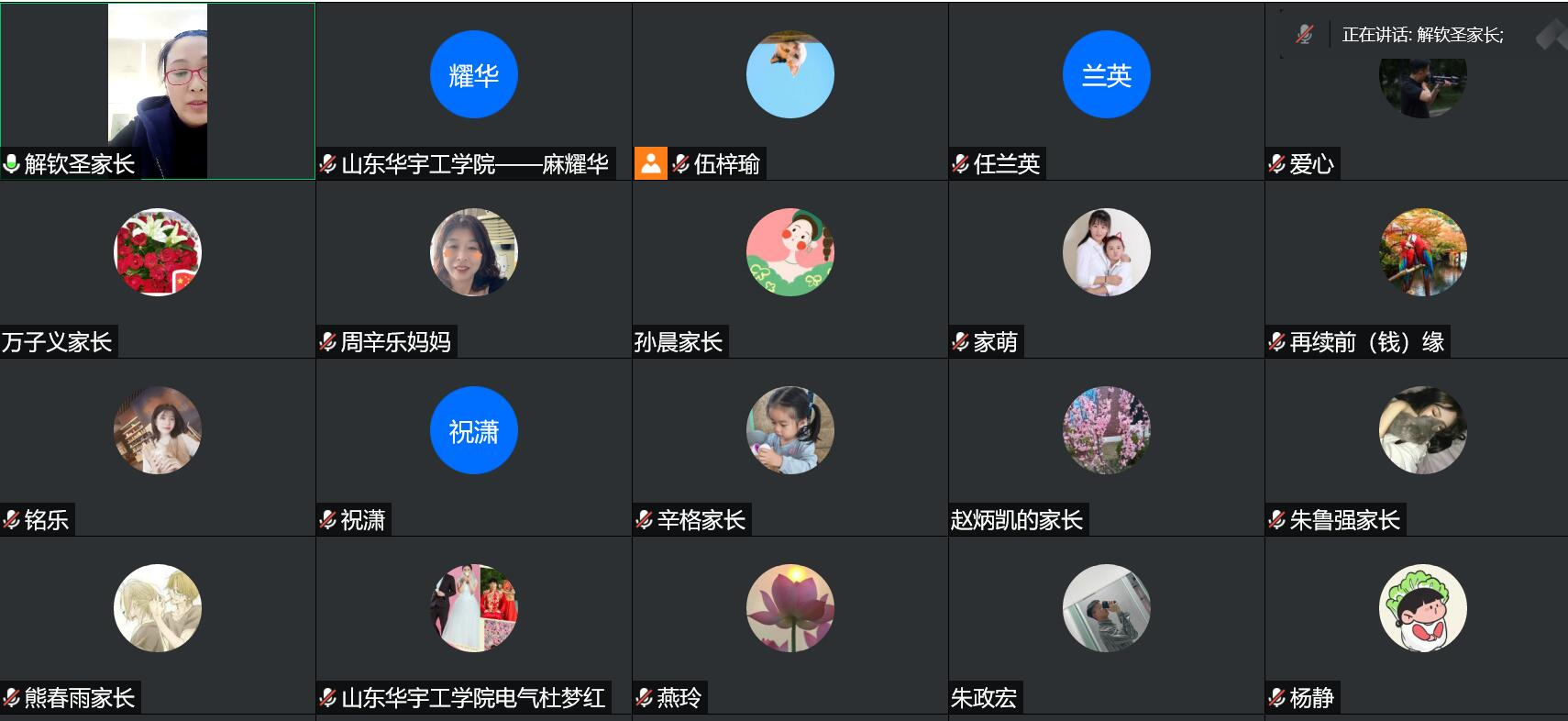Select 周辛乐妈妈's tile

(473, 269)
